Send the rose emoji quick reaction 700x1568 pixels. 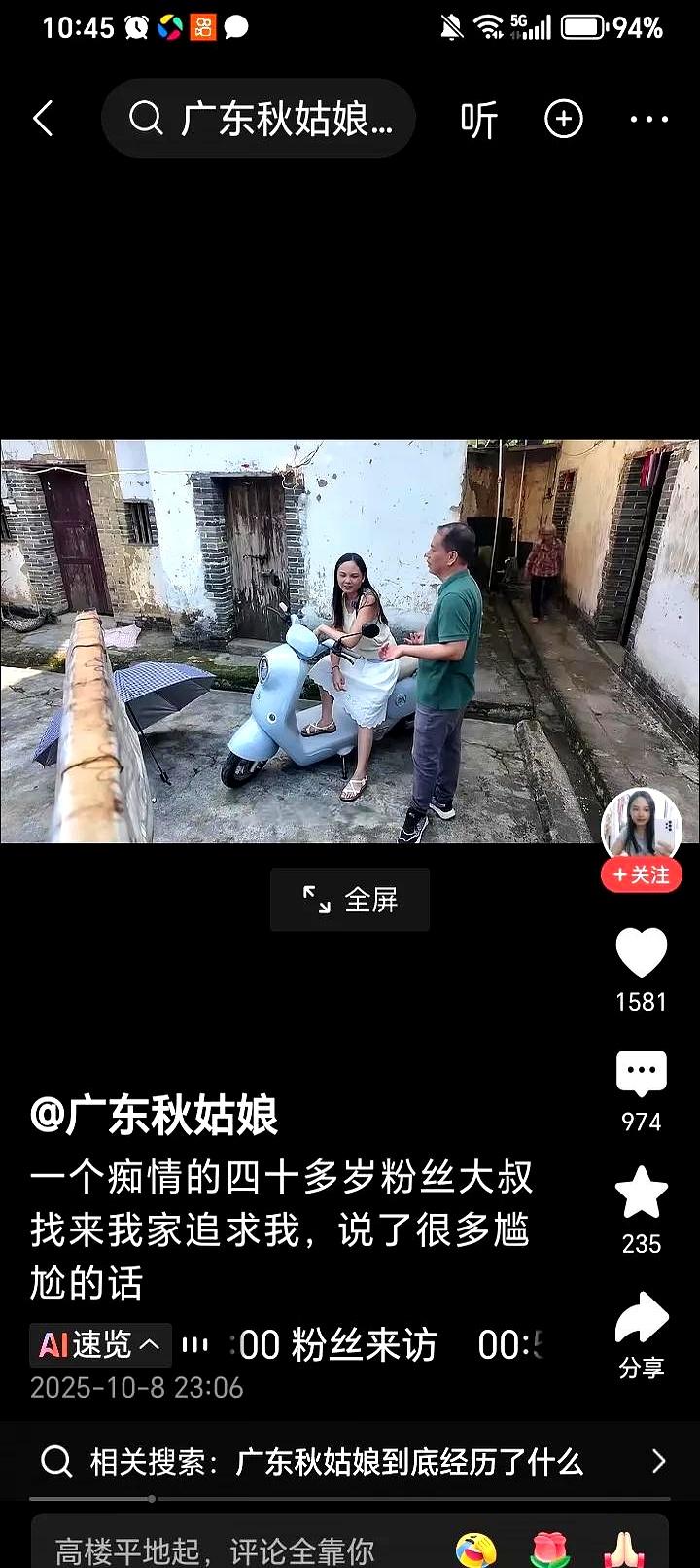549,1550
